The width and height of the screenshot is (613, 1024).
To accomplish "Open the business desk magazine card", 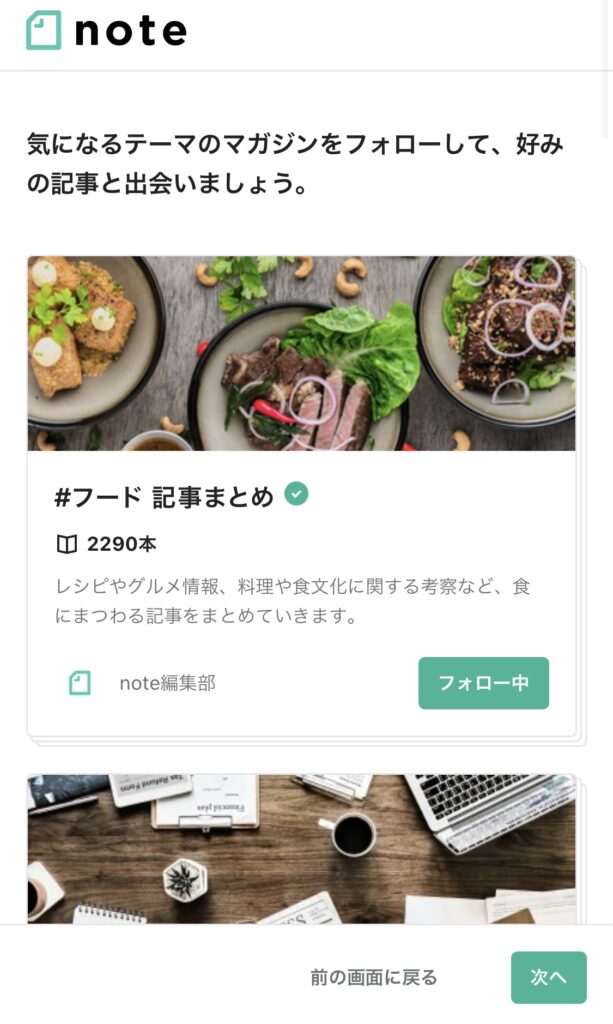I will (300, 848).
